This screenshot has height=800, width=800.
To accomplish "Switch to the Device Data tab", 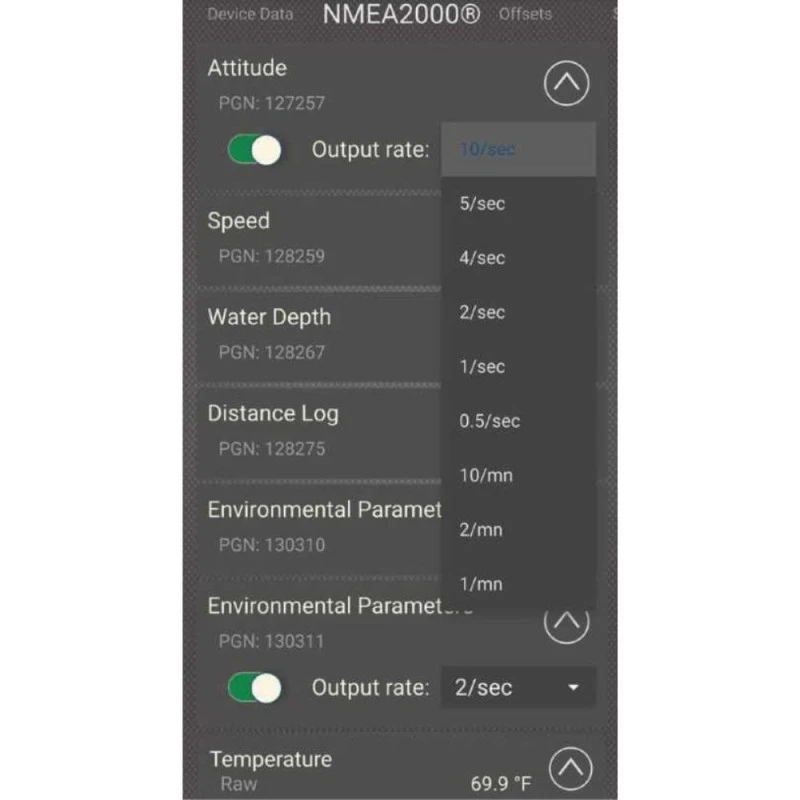I will [x=250, y=14].
